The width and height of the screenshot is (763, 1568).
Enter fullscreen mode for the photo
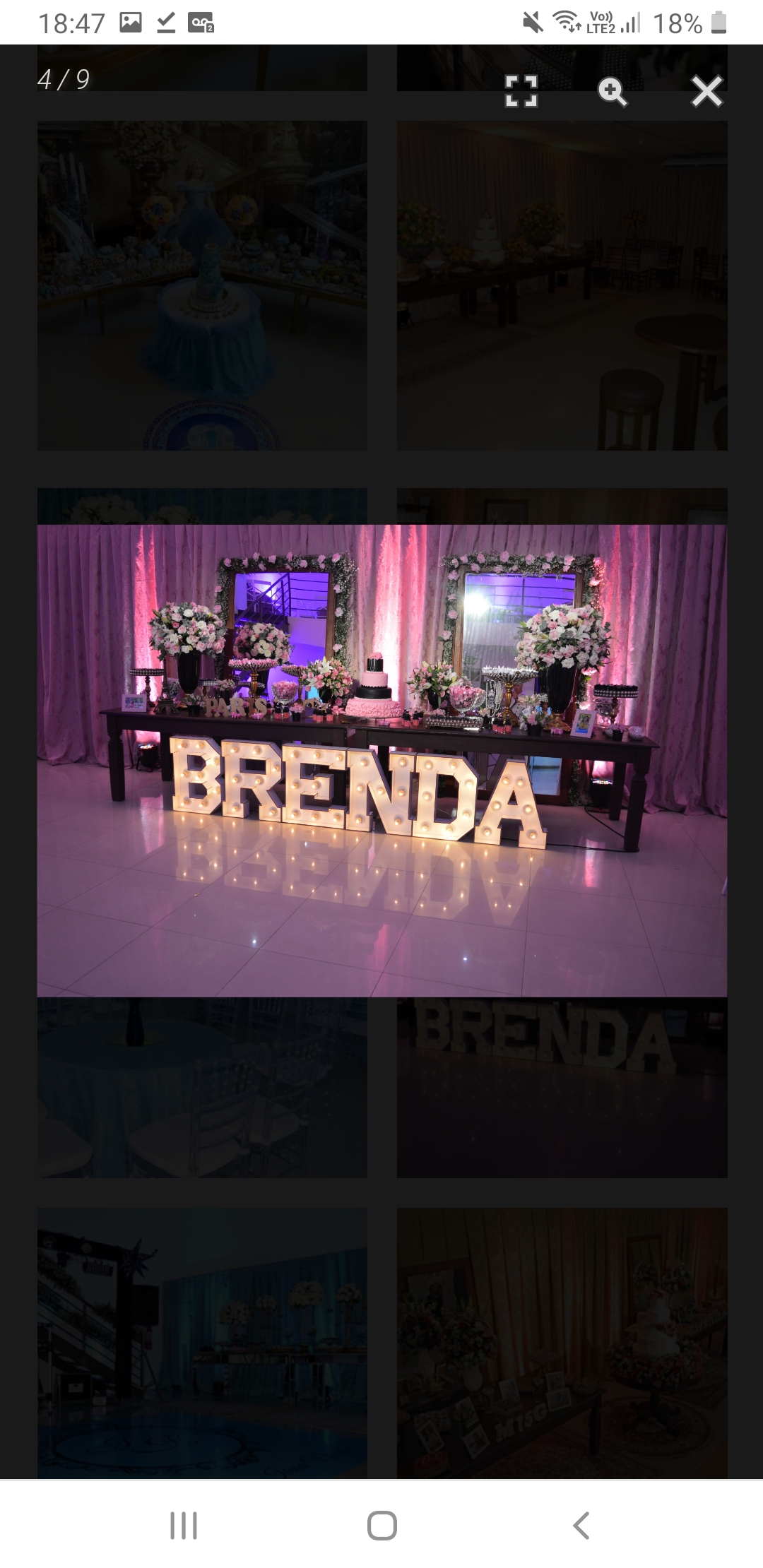click(521, 91)
